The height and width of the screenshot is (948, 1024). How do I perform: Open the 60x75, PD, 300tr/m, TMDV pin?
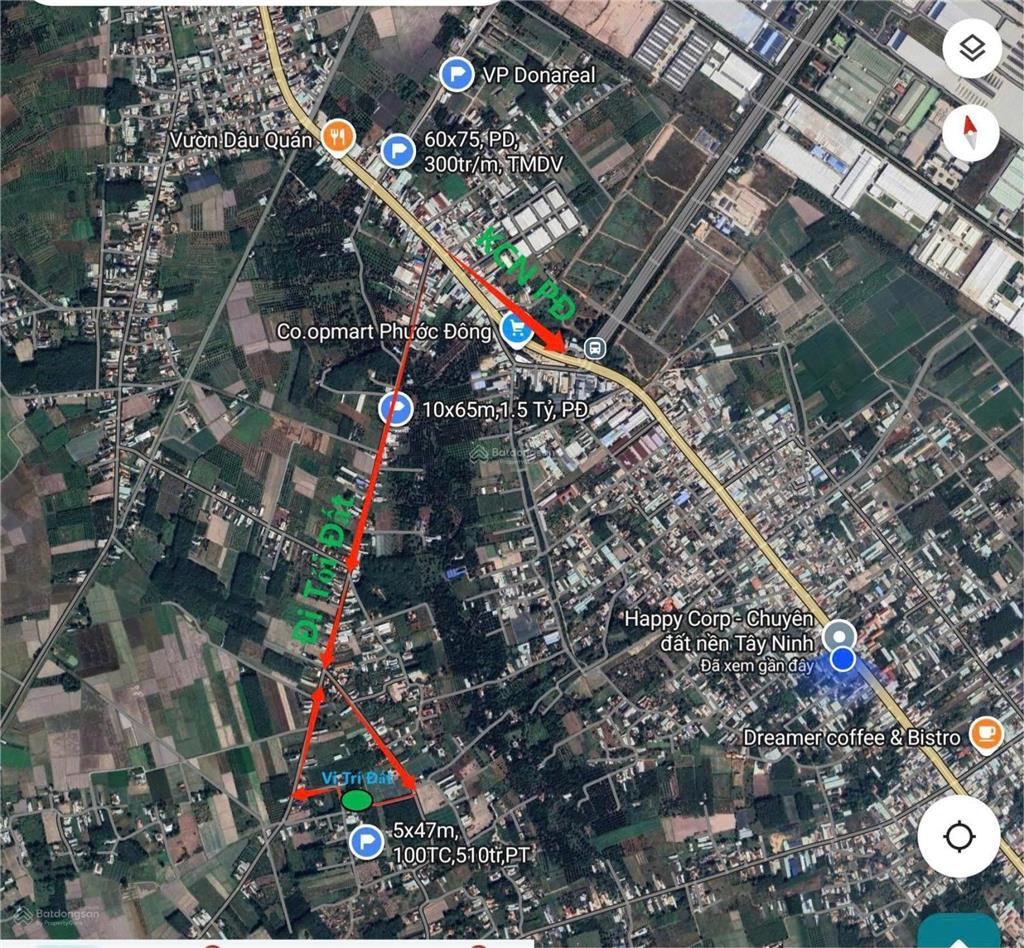pyautogui.click(x=398, y=152)
